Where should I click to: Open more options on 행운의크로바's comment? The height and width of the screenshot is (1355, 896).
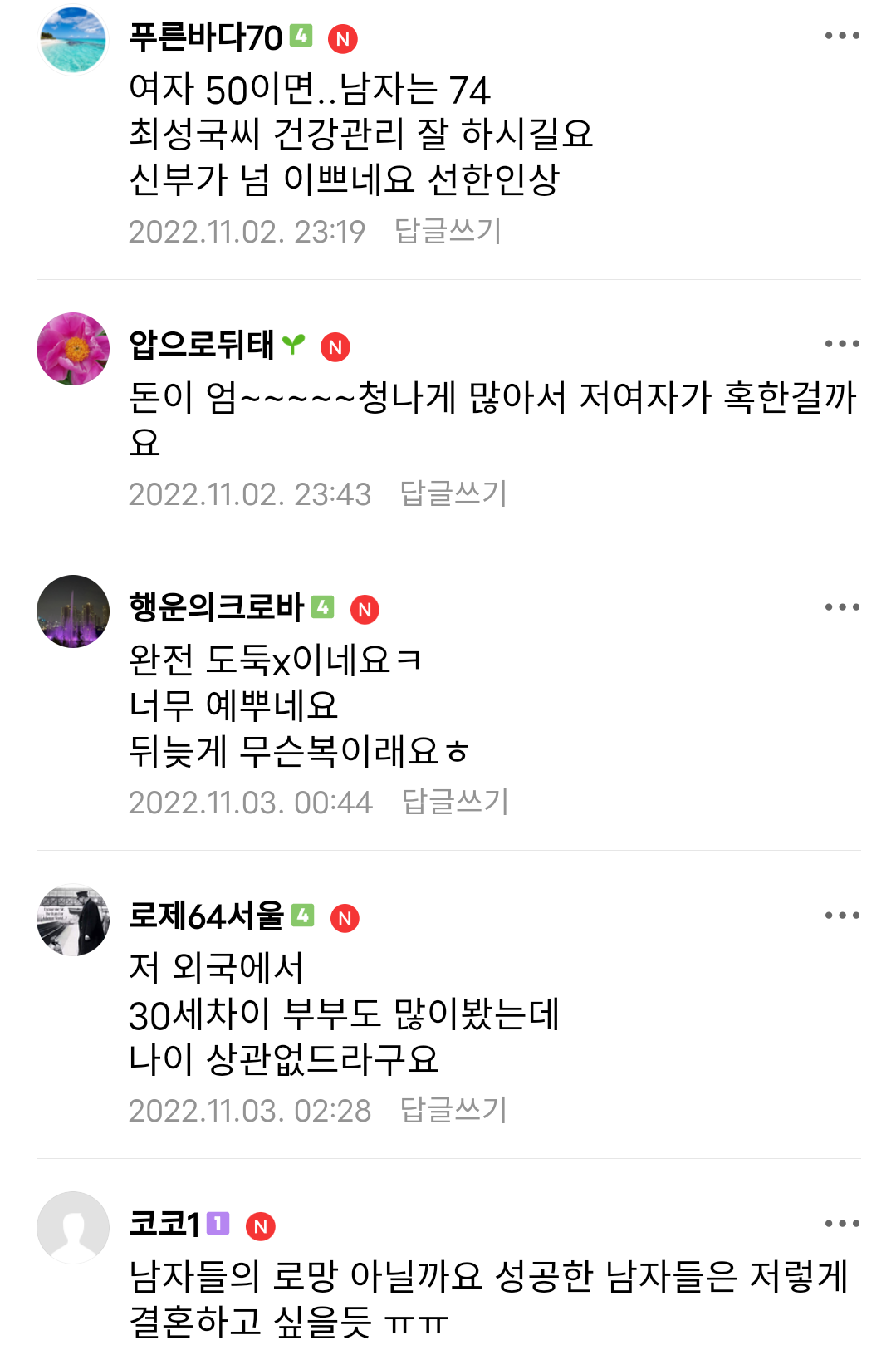tap(841, 607)
